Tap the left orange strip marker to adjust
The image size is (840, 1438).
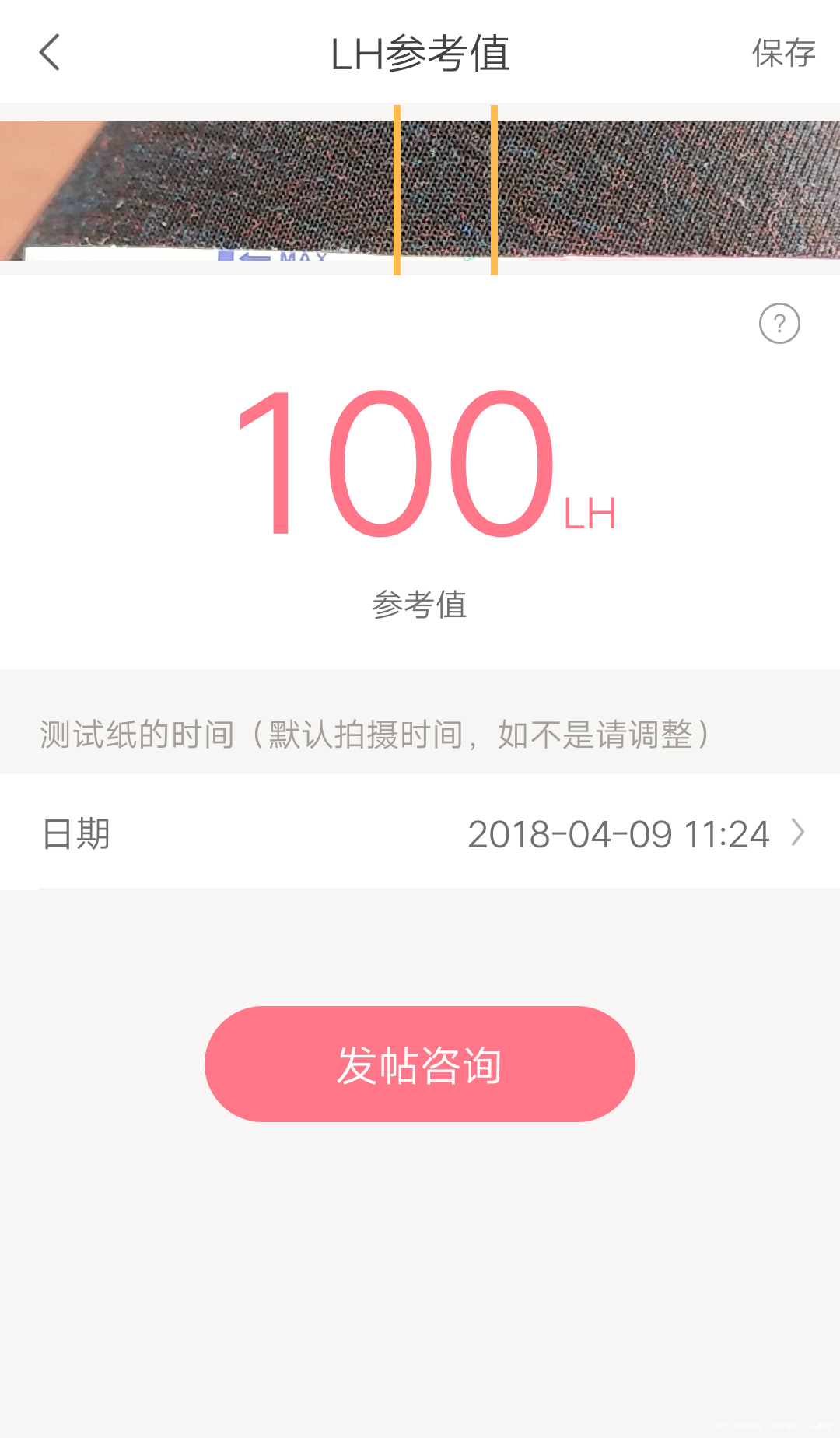click(397, 189)
